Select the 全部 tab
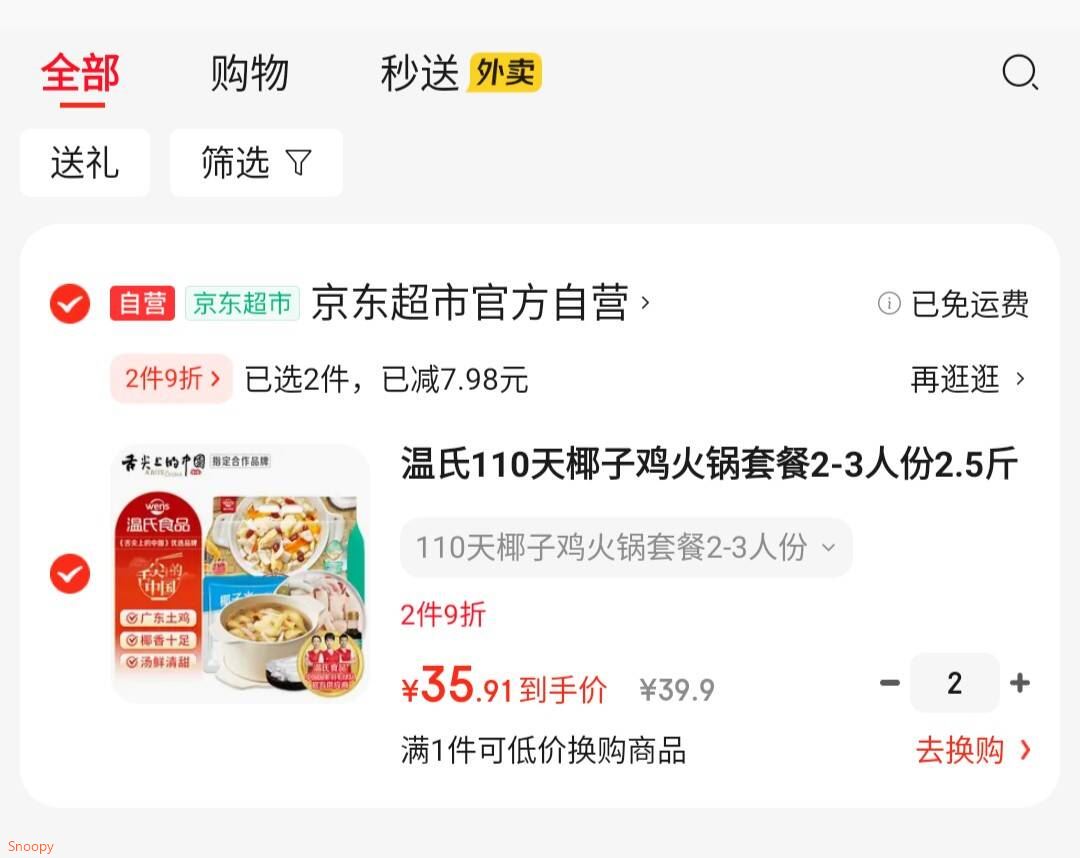Image resolution: width=1080 pixels, height=858 pixels. [x=80, y=73]
